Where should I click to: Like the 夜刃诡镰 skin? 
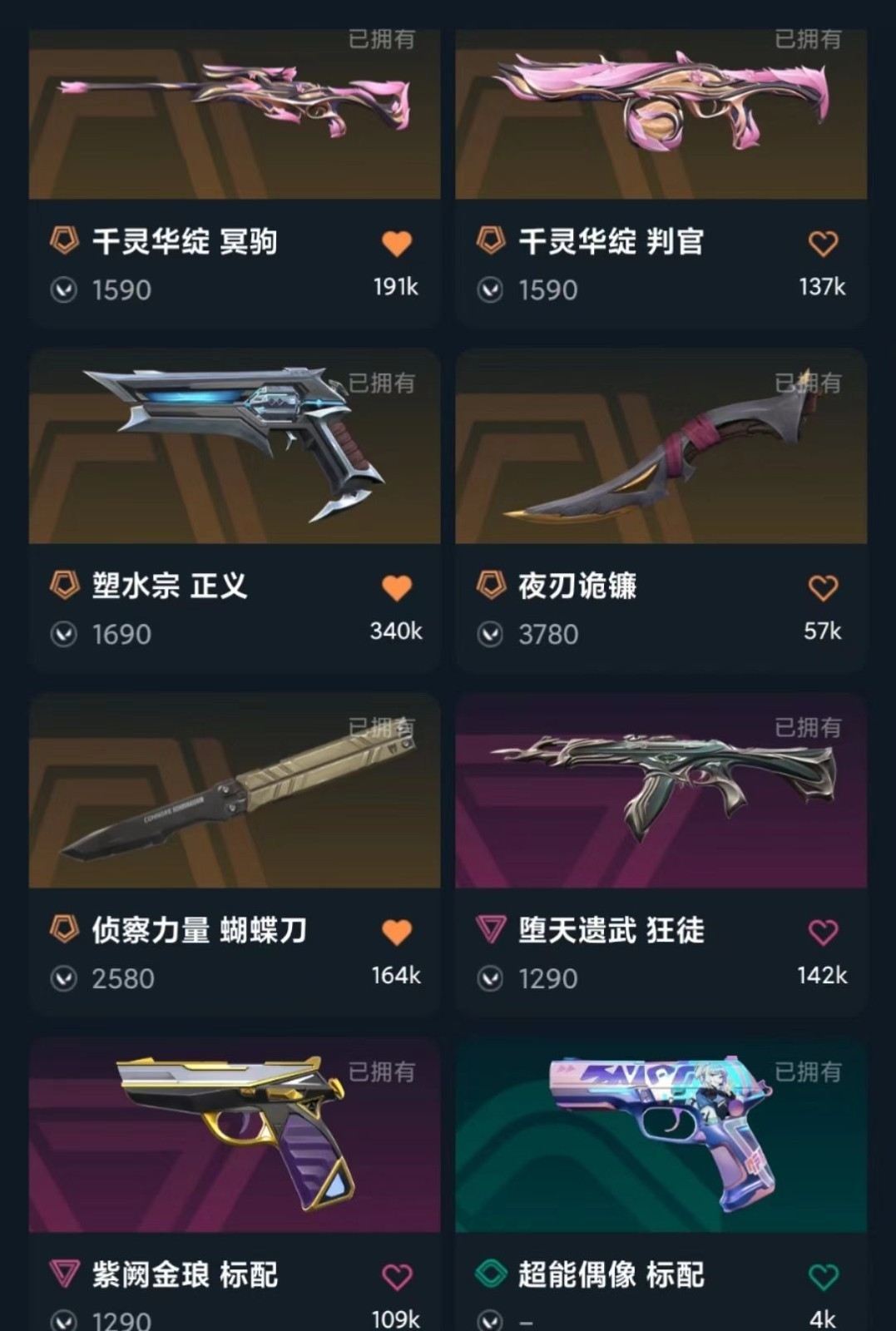tap(823, 588)
